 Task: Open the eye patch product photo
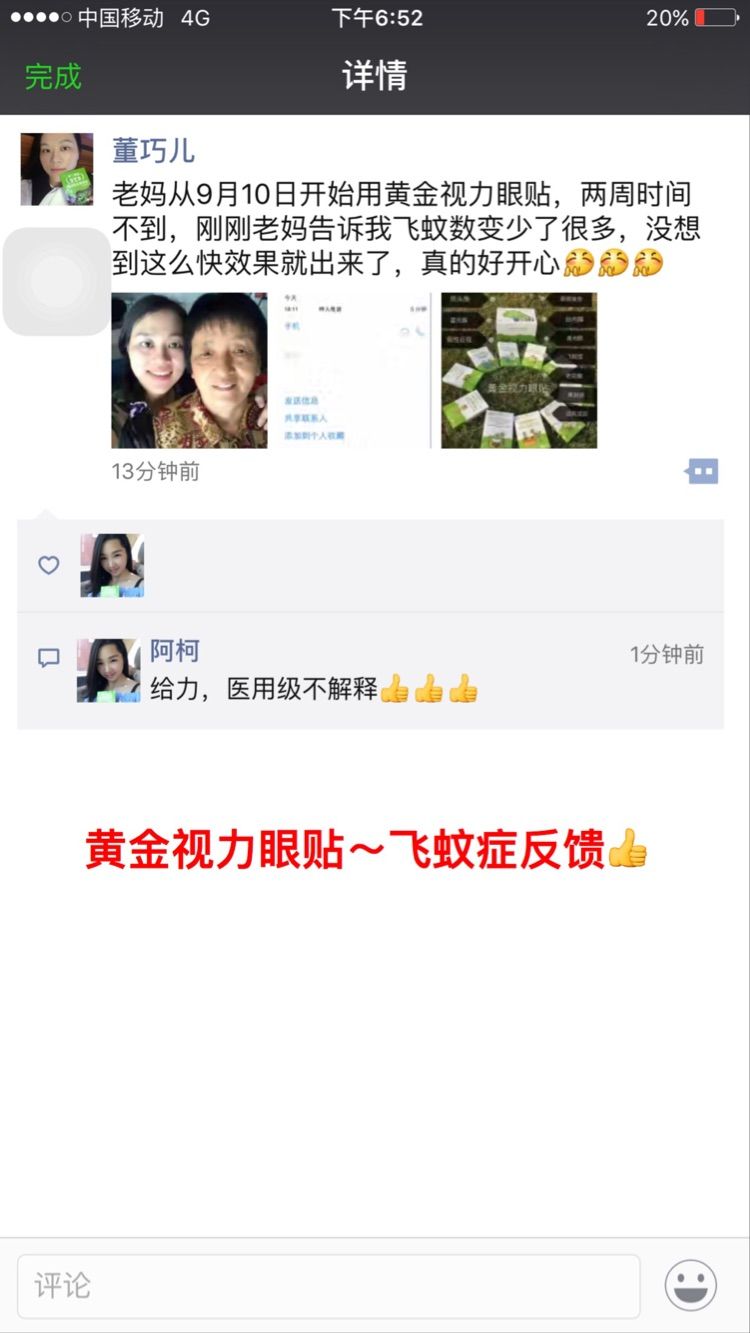[x=519, y=370]
